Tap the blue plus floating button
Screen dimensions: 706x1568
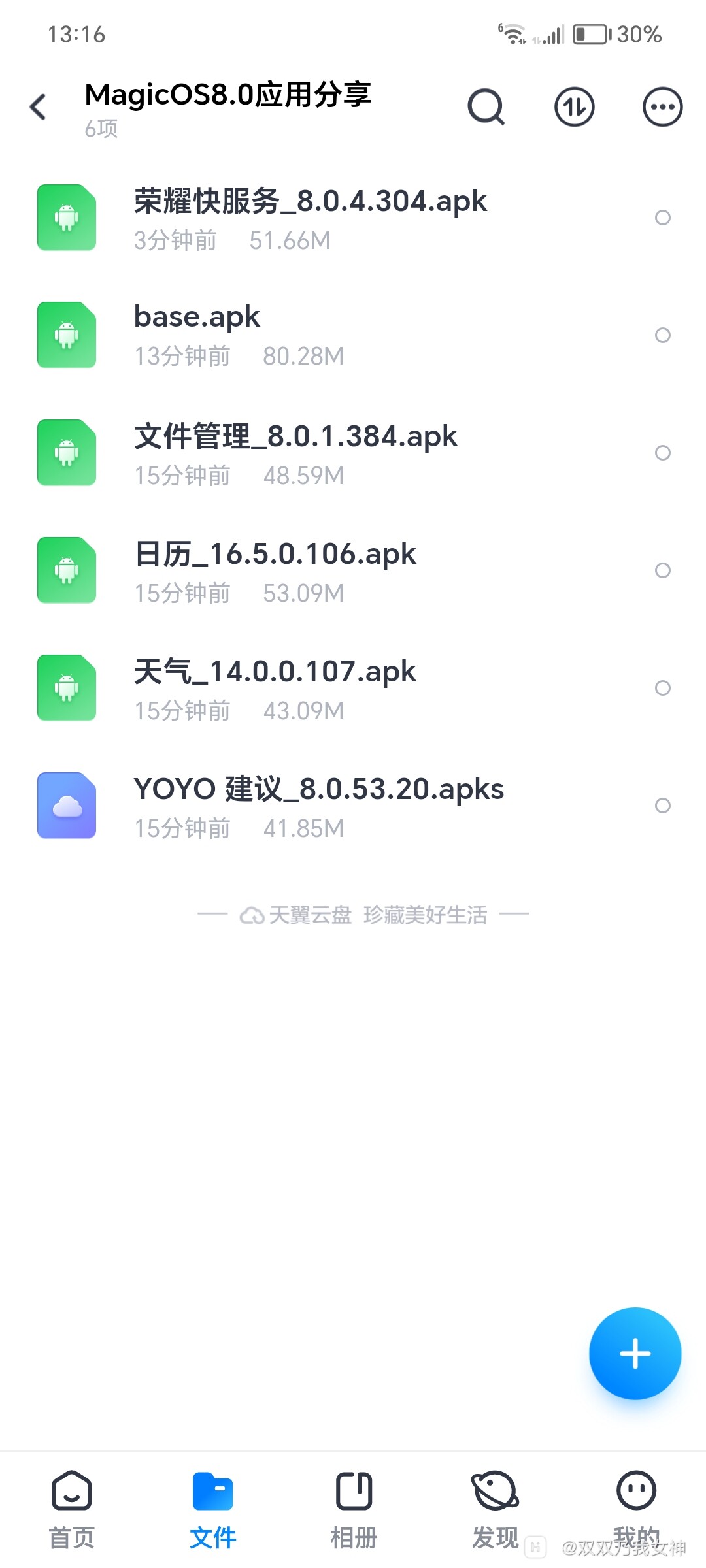[635, 1354]
